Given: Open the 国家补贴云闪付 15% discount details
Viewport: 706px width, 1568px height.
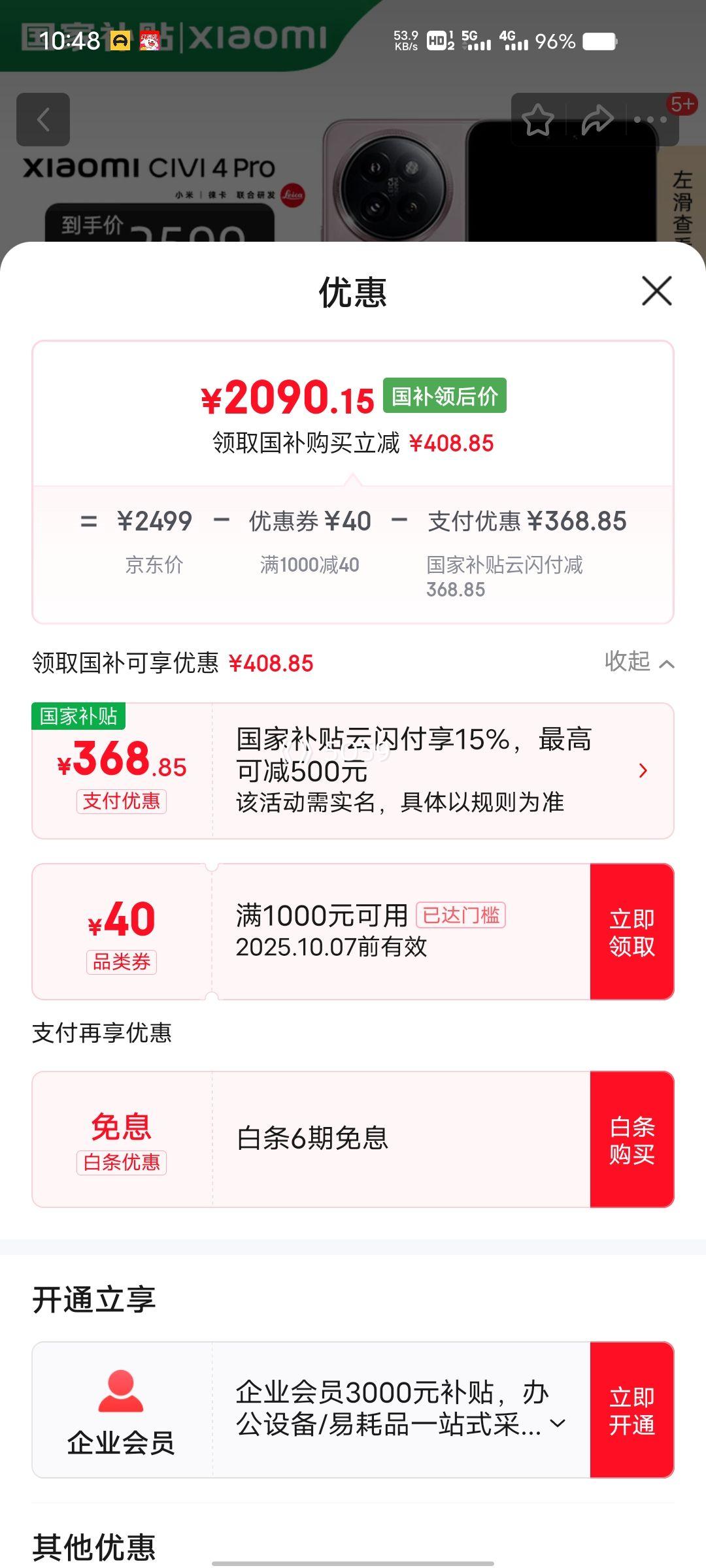Looking at the screenshot, I should click(x=642, y=771).
